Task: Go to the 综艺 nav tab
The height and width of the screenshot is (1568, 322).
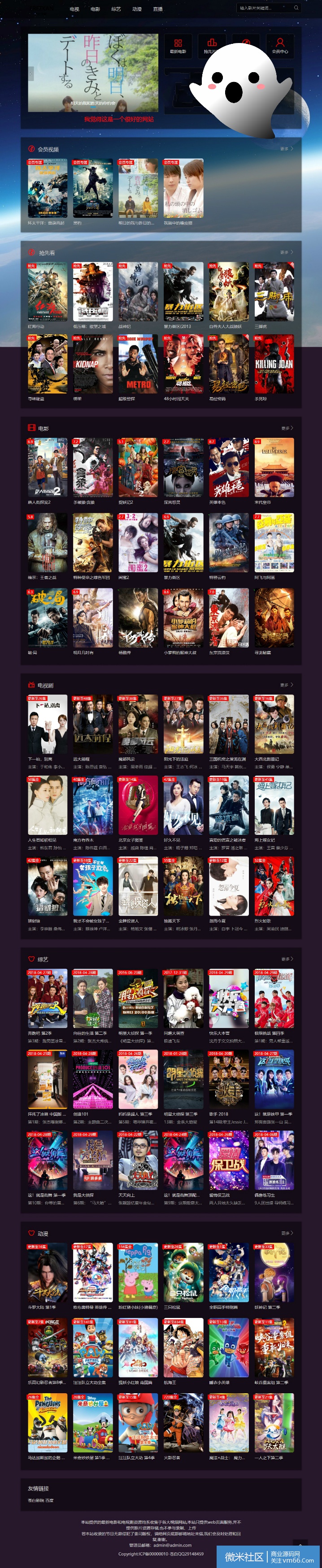Action: pyautogui.click(x=116, y=9)
